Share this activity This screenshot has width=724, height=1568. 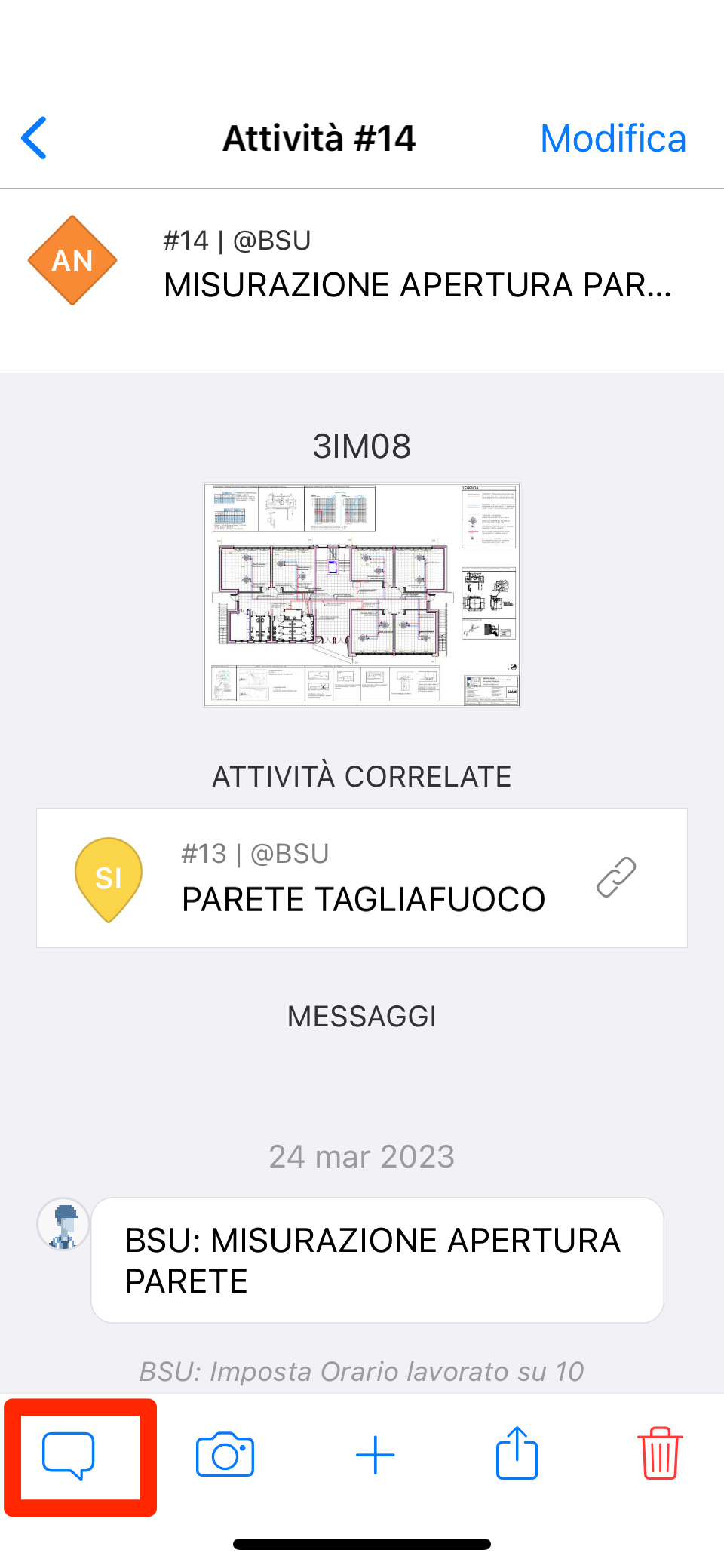517,1453
